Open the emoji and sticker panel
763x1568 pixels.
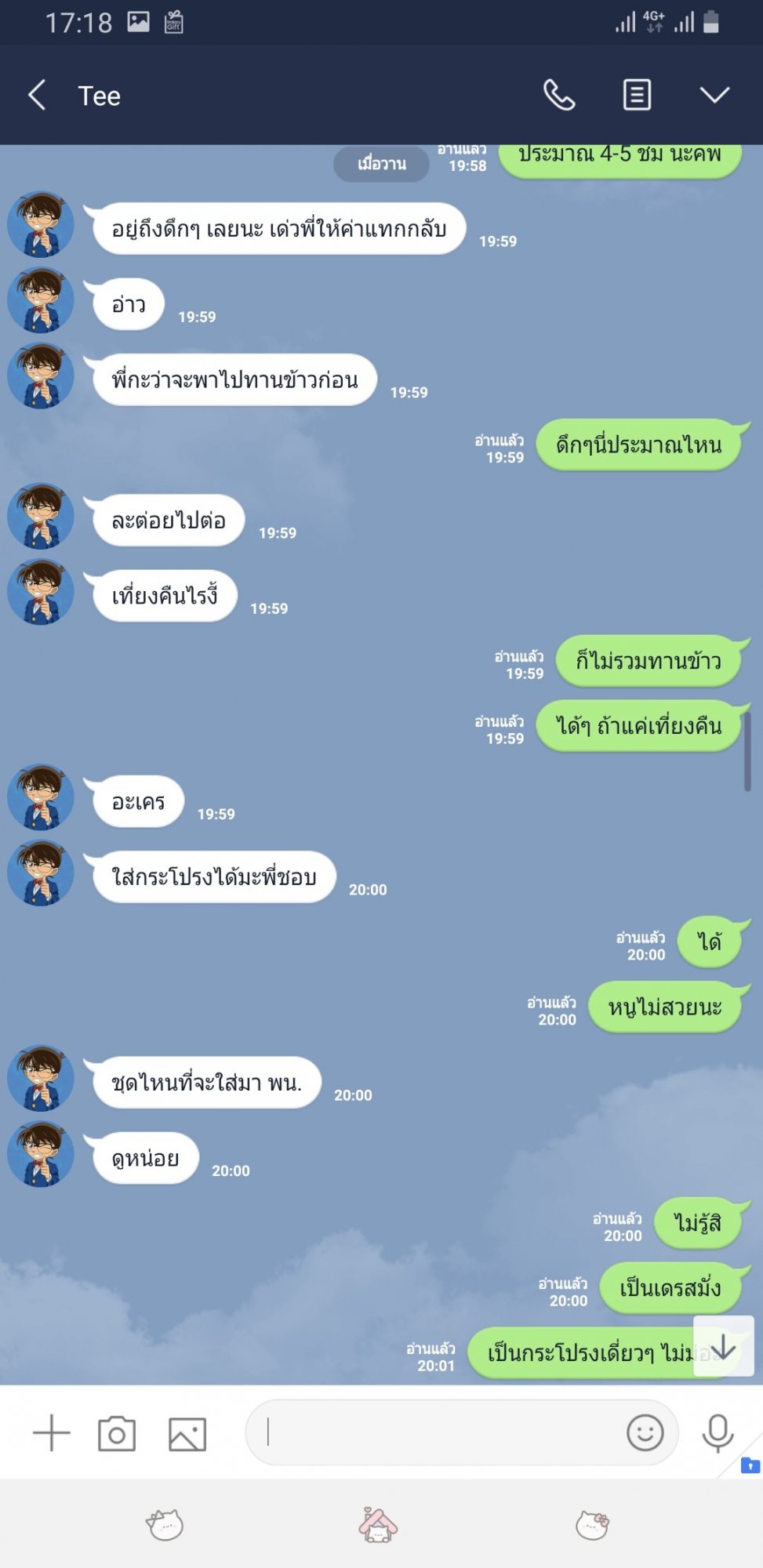pos(645,1433)
